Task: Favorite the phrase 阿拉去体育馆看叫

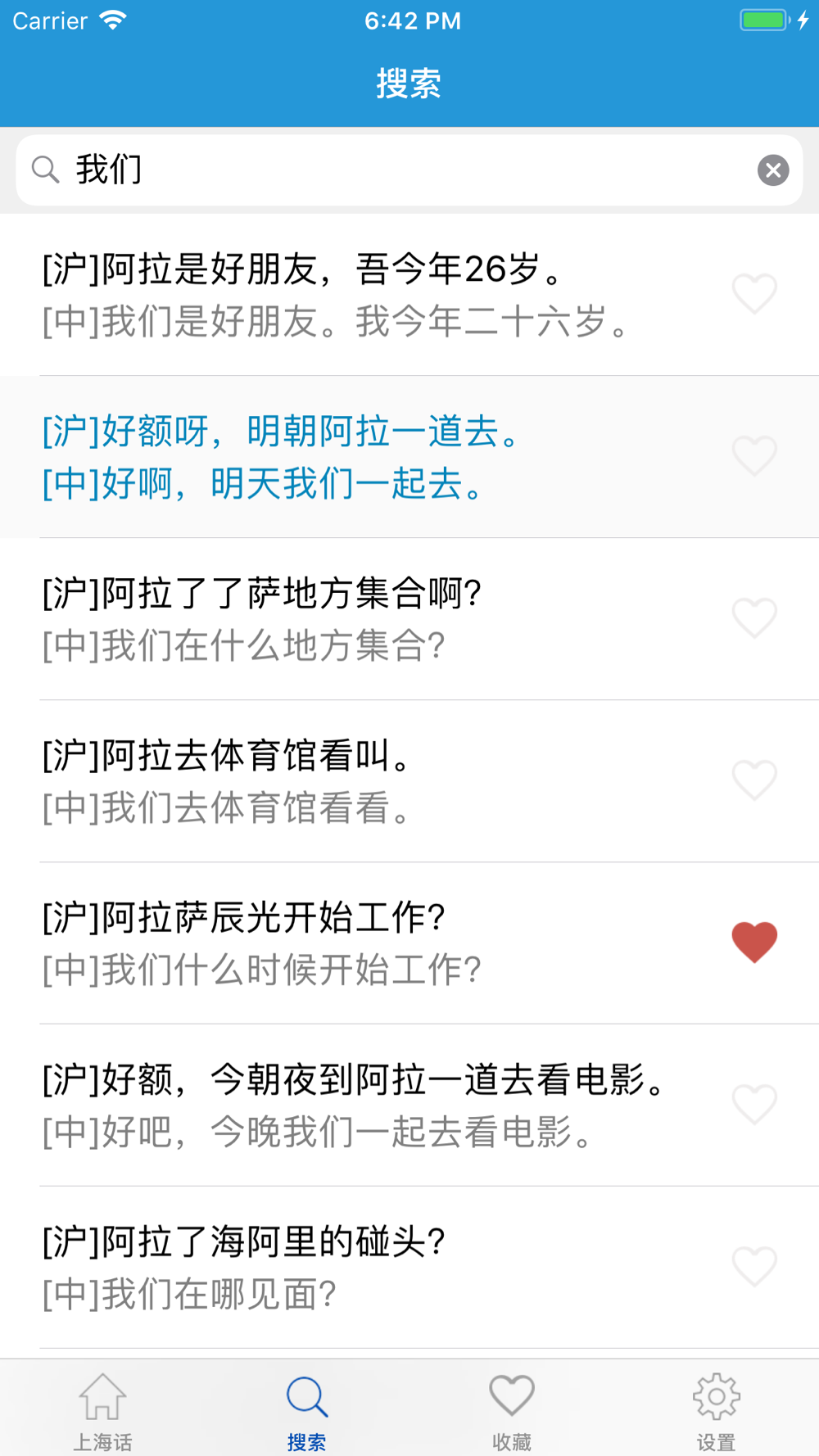Action: coord(754,780)
